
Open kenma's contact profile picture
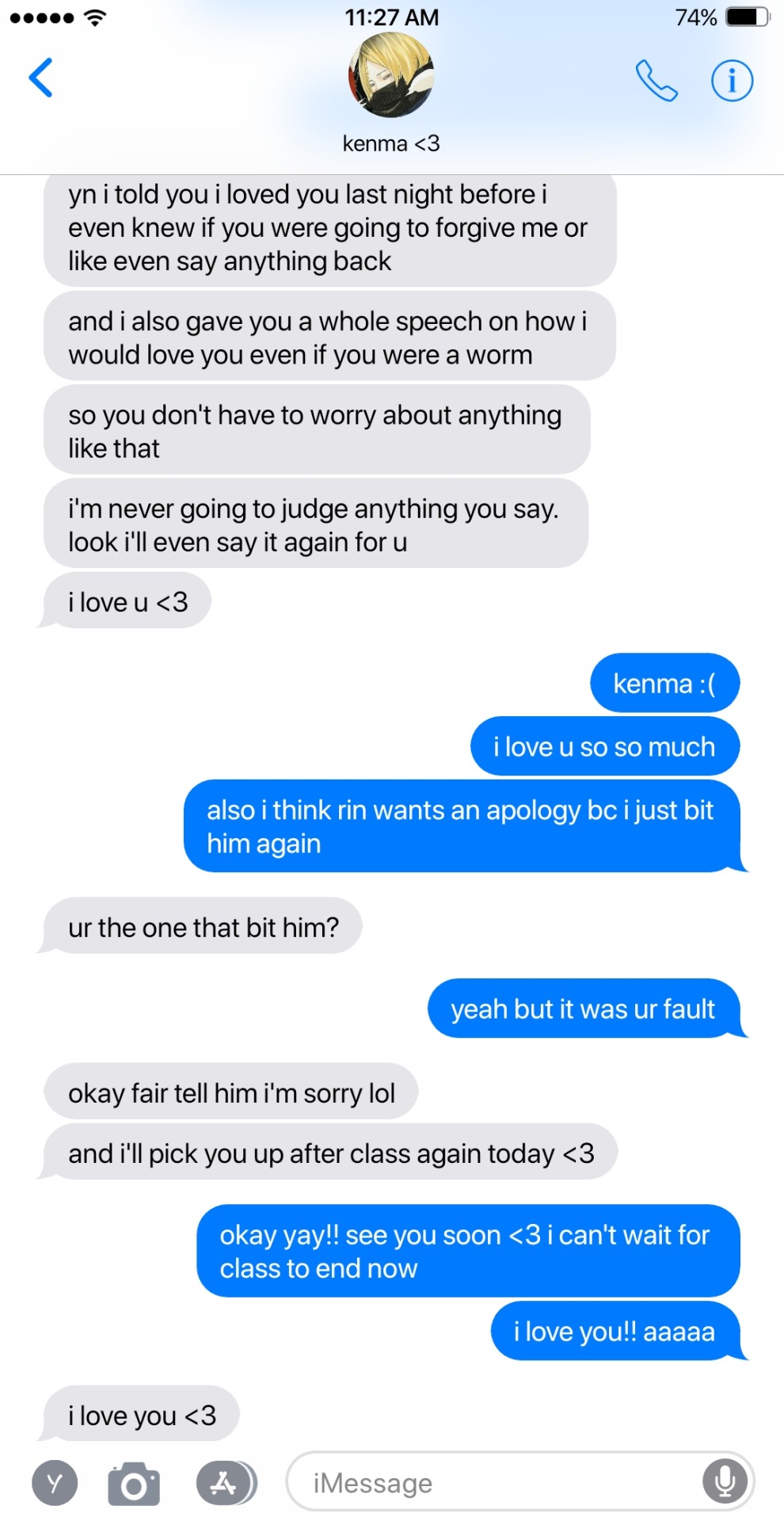point(391,76)
